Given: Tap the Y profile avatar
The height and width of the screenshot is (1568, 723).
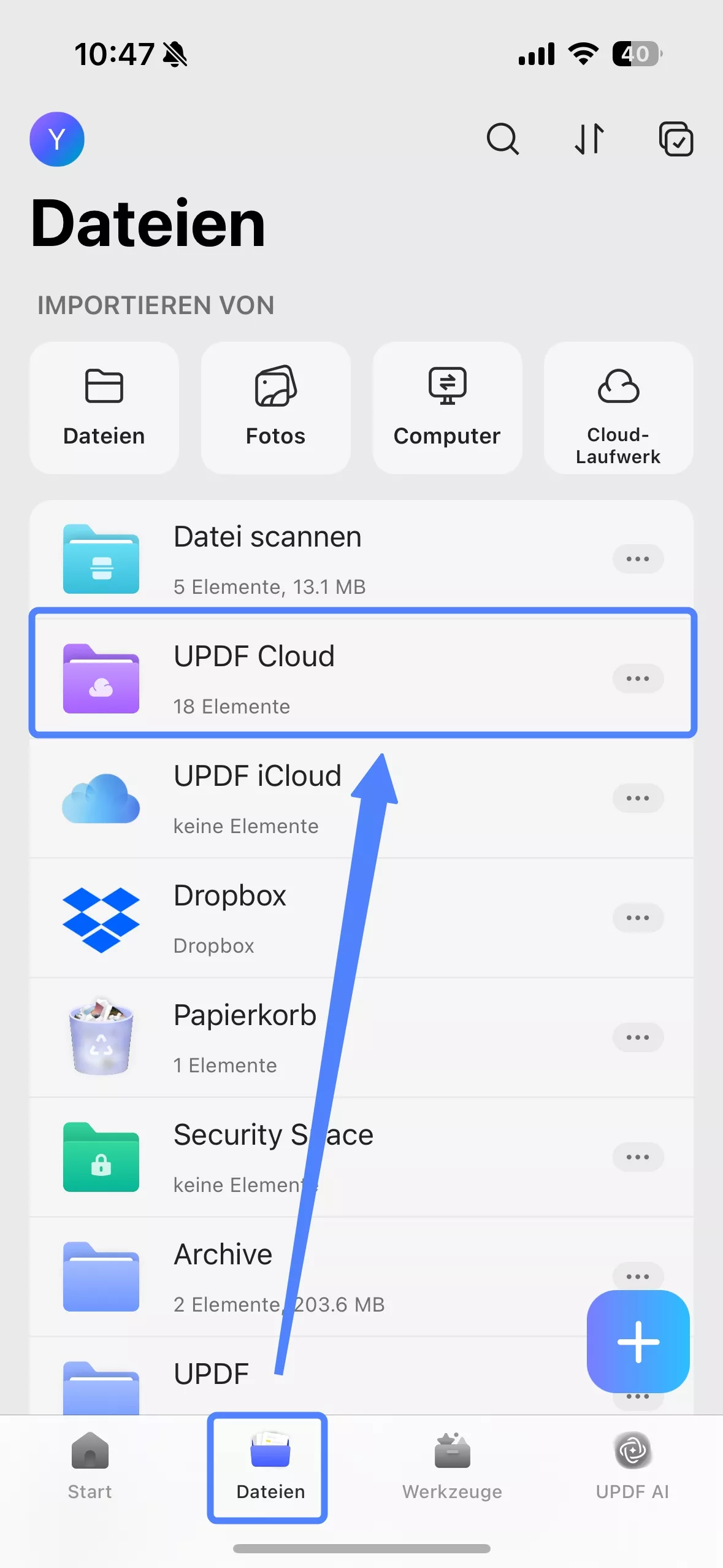Looking at the screenshot, I should [x=56, y=139].
